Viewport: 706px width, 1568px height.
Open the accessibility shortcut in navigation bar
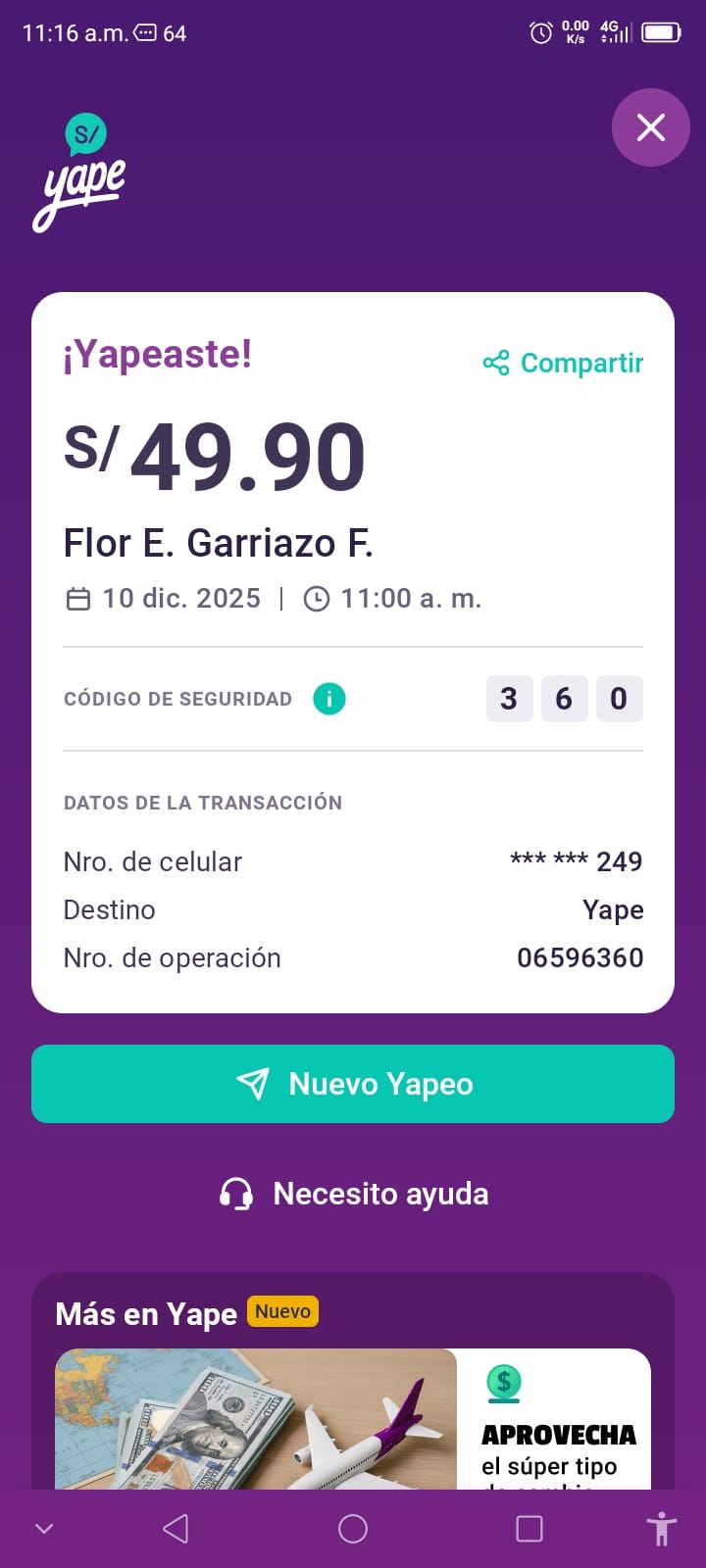pos(662,1529)
